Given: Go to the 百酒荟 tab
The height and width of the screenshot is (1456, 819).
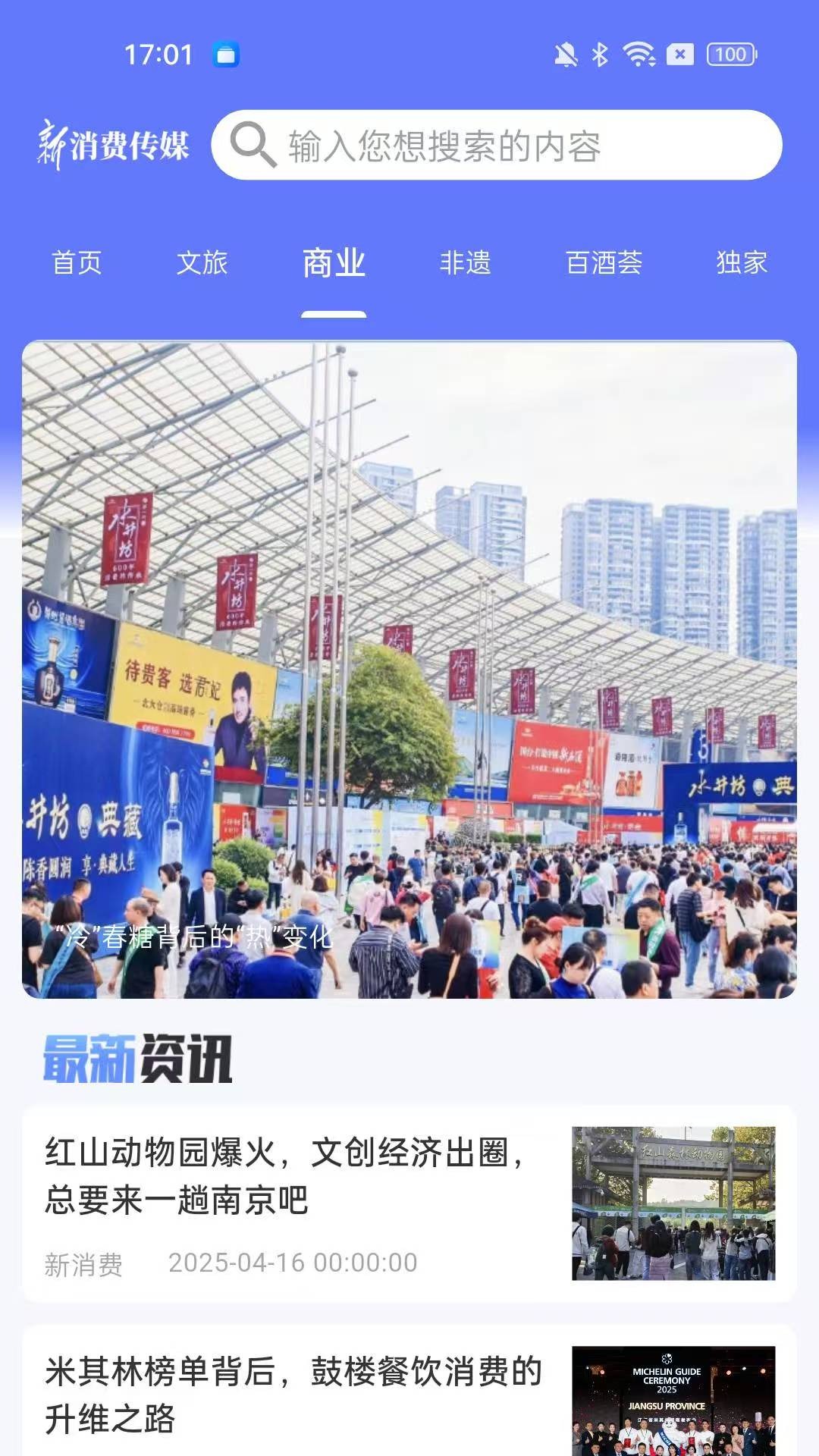Looking at the screenshot, I should [x=604, y=263].
